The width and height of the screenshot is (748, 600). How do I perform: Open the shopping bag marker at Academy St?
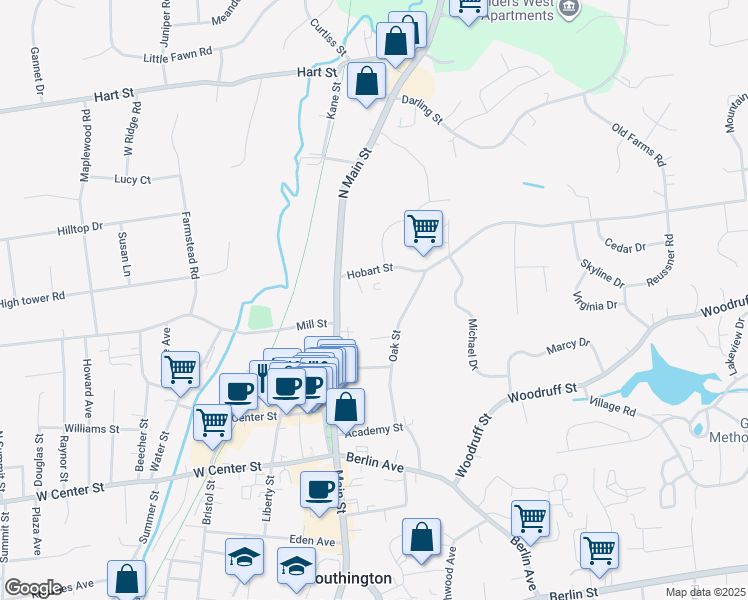pos(345,408)
